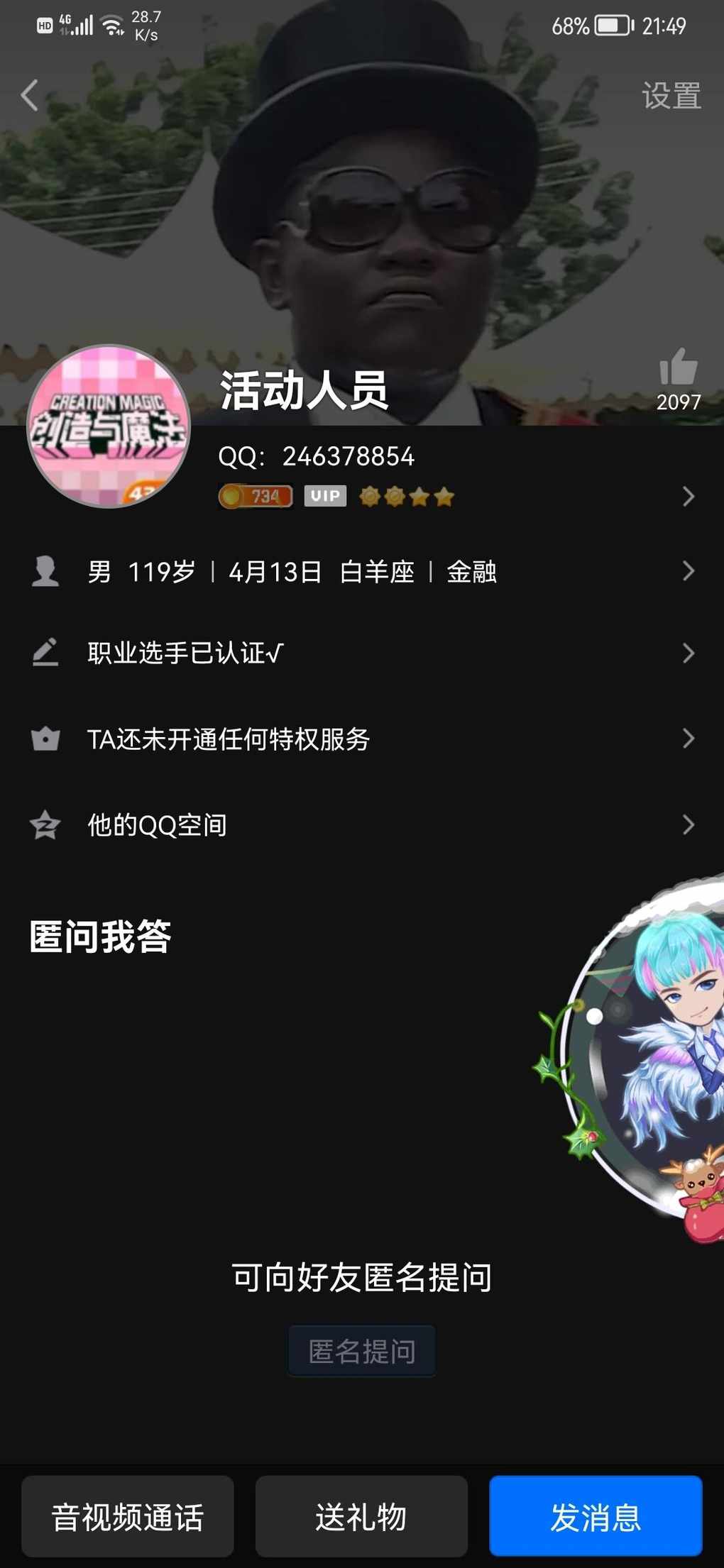Image resolution: width=724 pixels, height=1568 pixels.
Task: Open the floating winged character avatar
Action: (x=653, y=1050)
